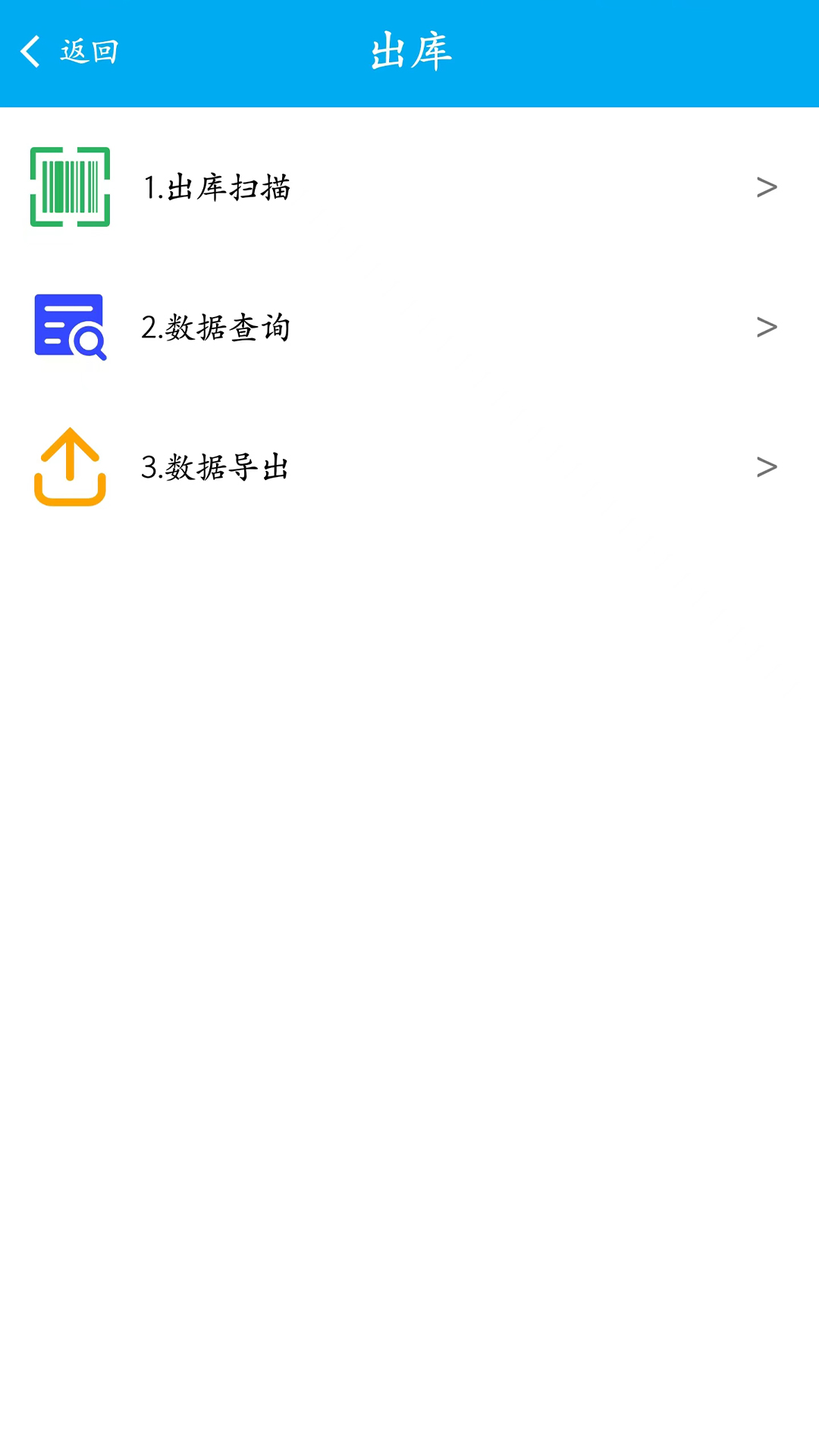819x1456 pixels.
Task: Select the green barcode scan icon
Action: click(70, 187)
